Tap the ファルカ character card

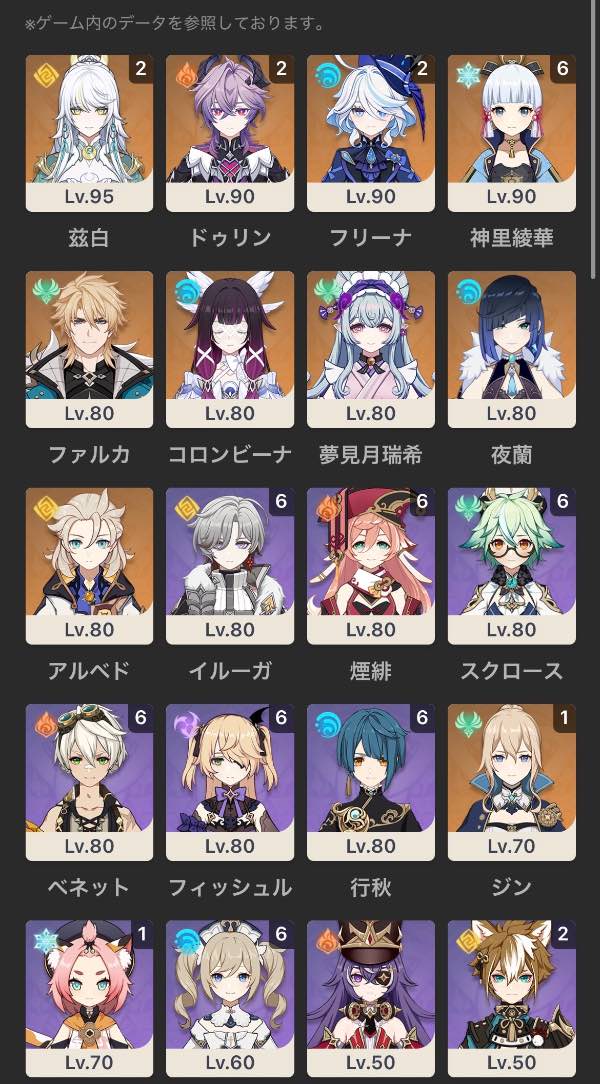pyautogui.click(x=89, y=350)
